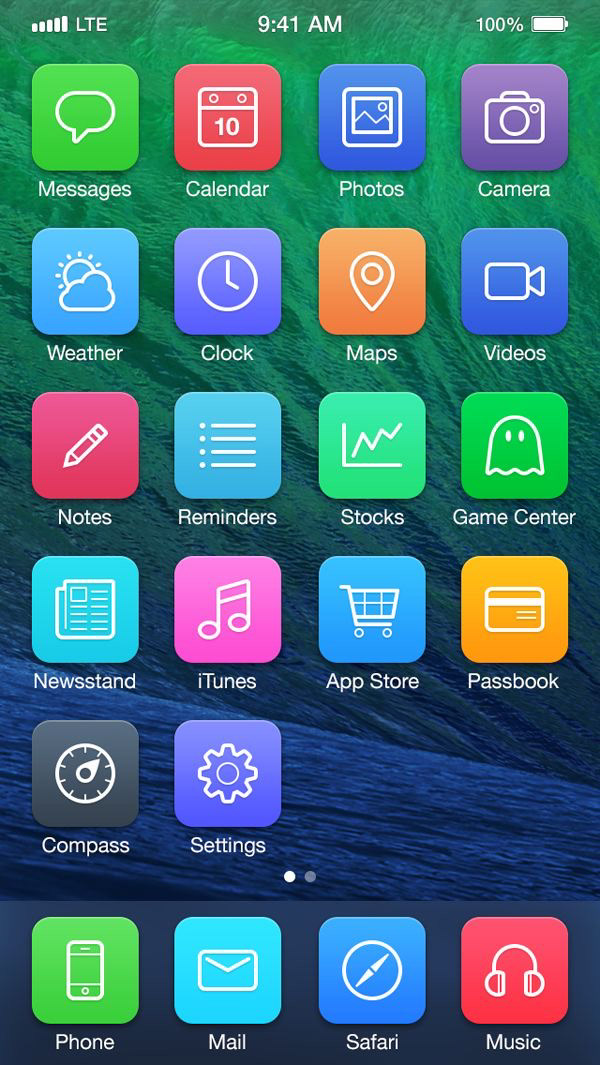This screenshot has height=1065, width=600.
Task: Open Safari from the dock
Action: coord(371,971)
